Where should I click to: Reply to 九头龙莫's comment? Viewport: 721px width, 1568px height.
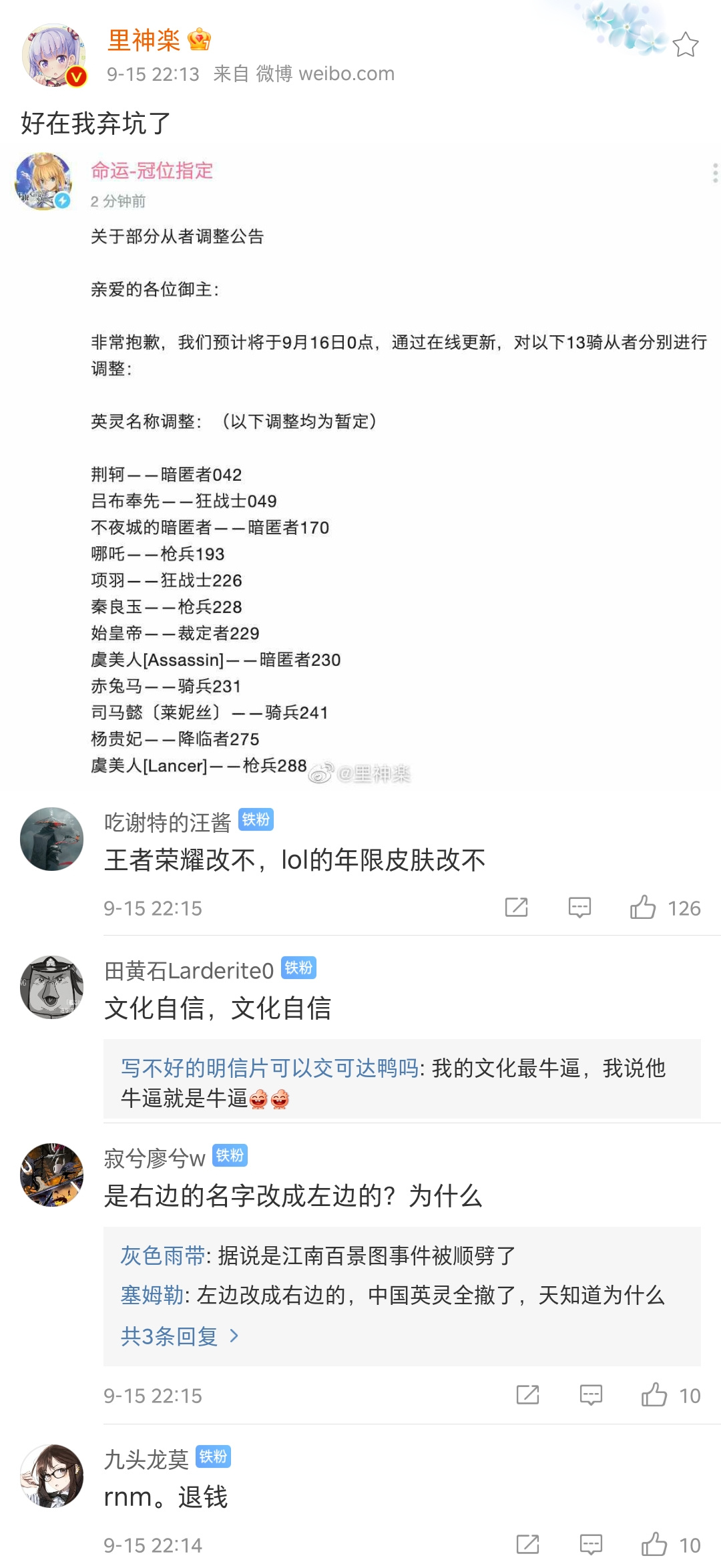591,1545
